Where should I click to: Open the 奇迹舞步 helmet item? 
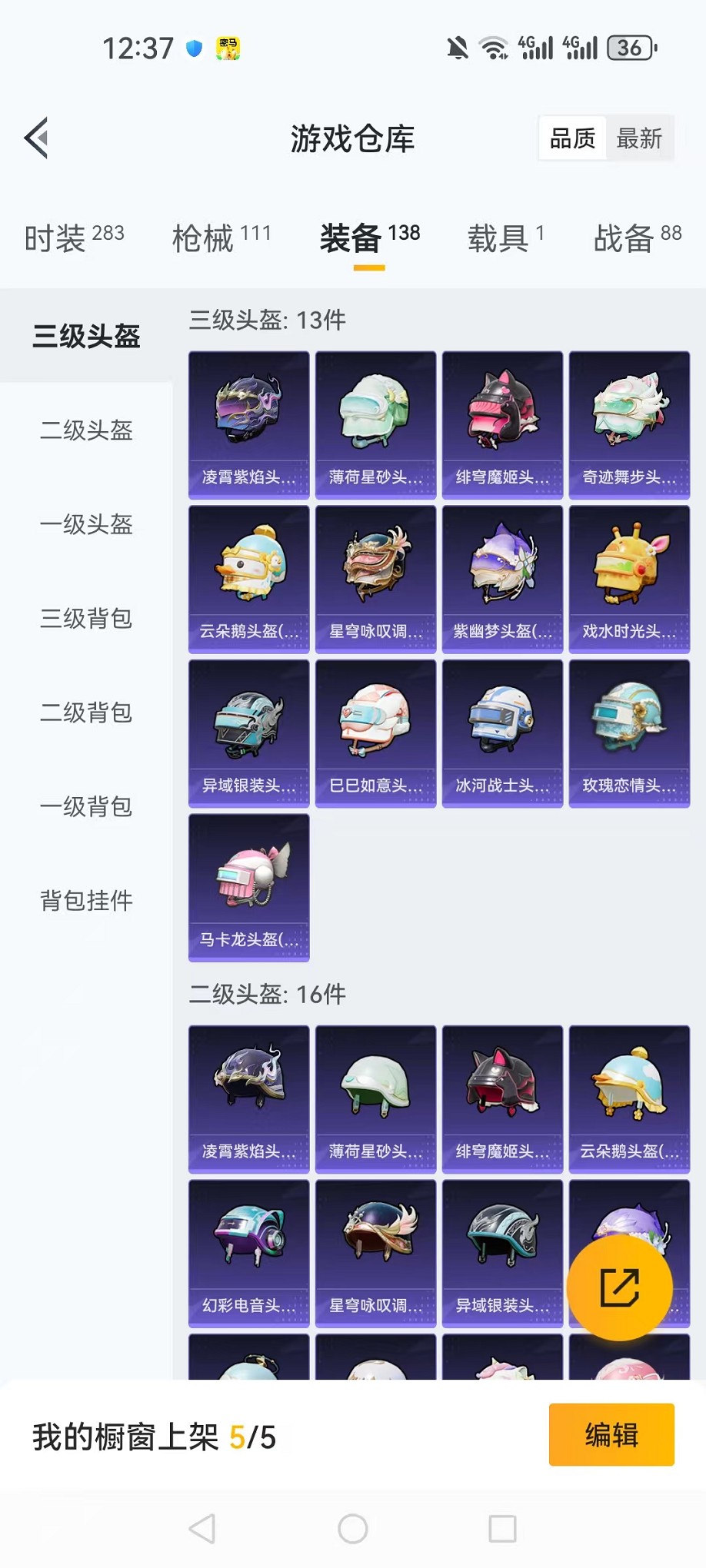pyautogui.click(x=629, y=425)
